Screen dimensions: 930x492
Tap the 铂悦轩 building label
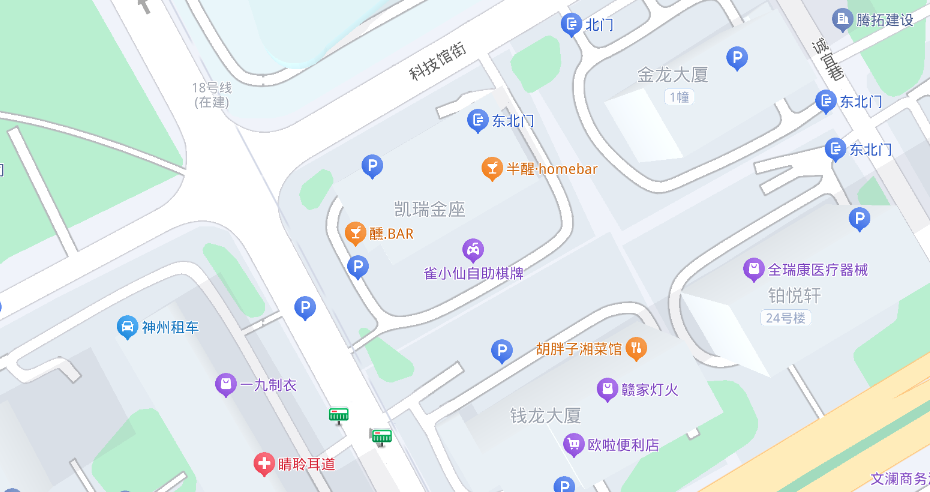click(794, 295)
